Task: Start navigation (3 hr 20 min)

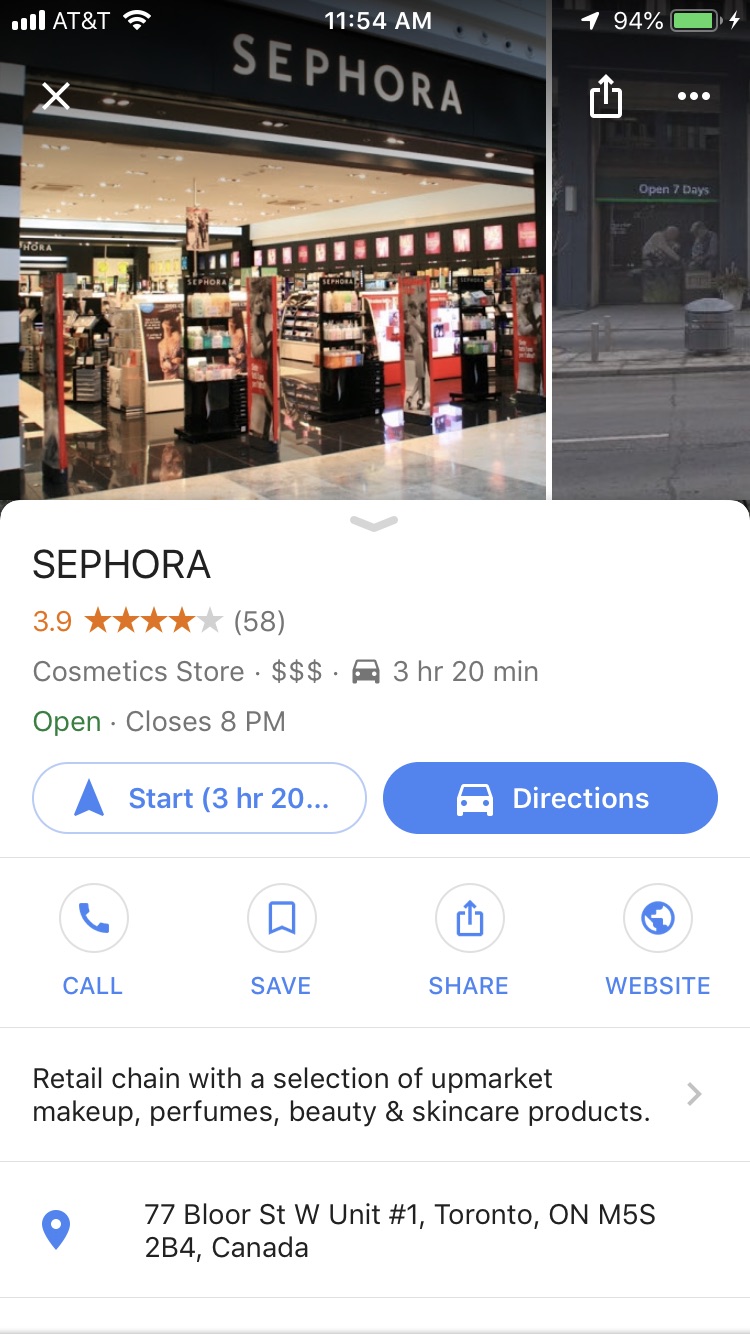Action: pos(200,798)
